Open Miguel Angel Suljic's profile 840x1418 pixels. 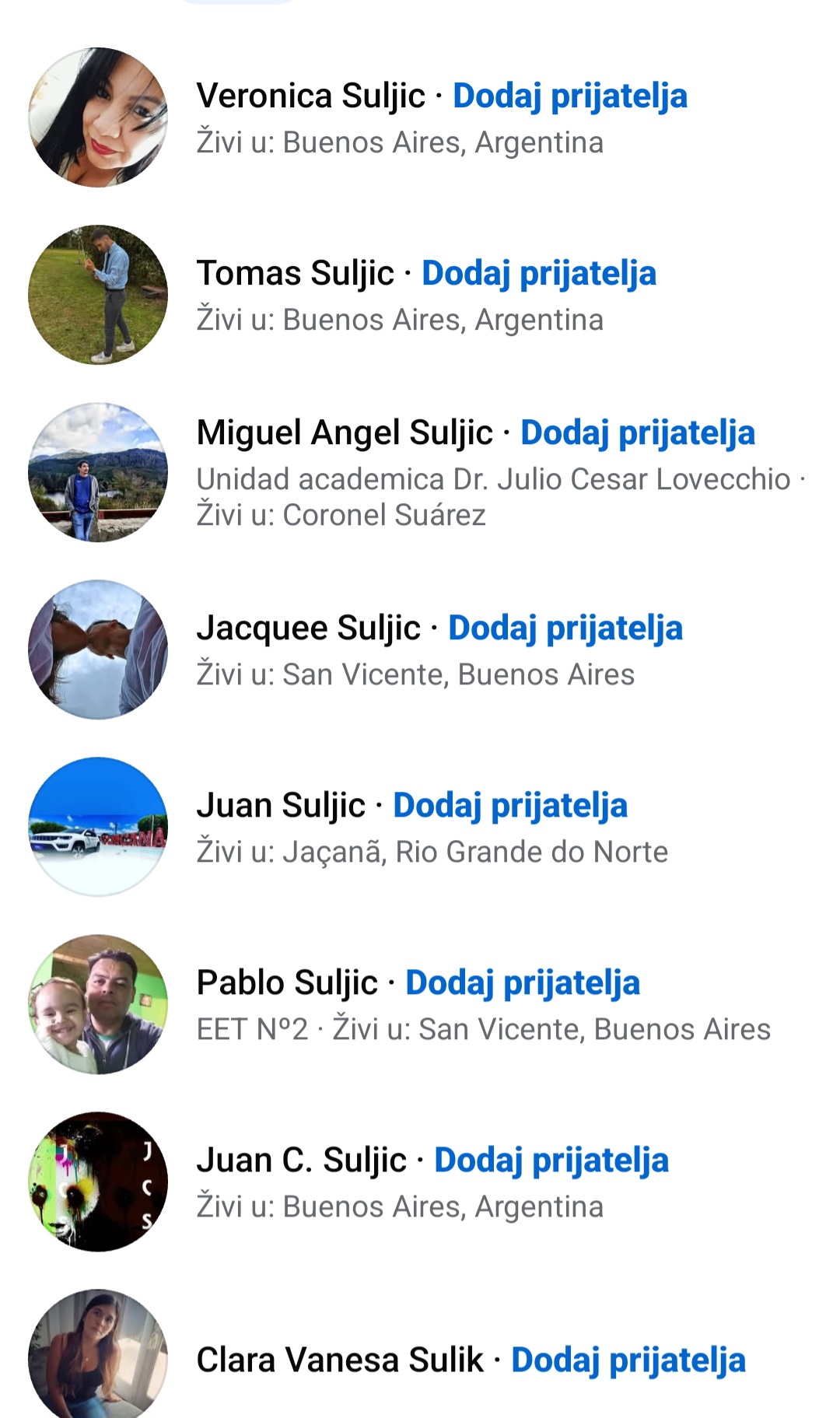(345, 433)
